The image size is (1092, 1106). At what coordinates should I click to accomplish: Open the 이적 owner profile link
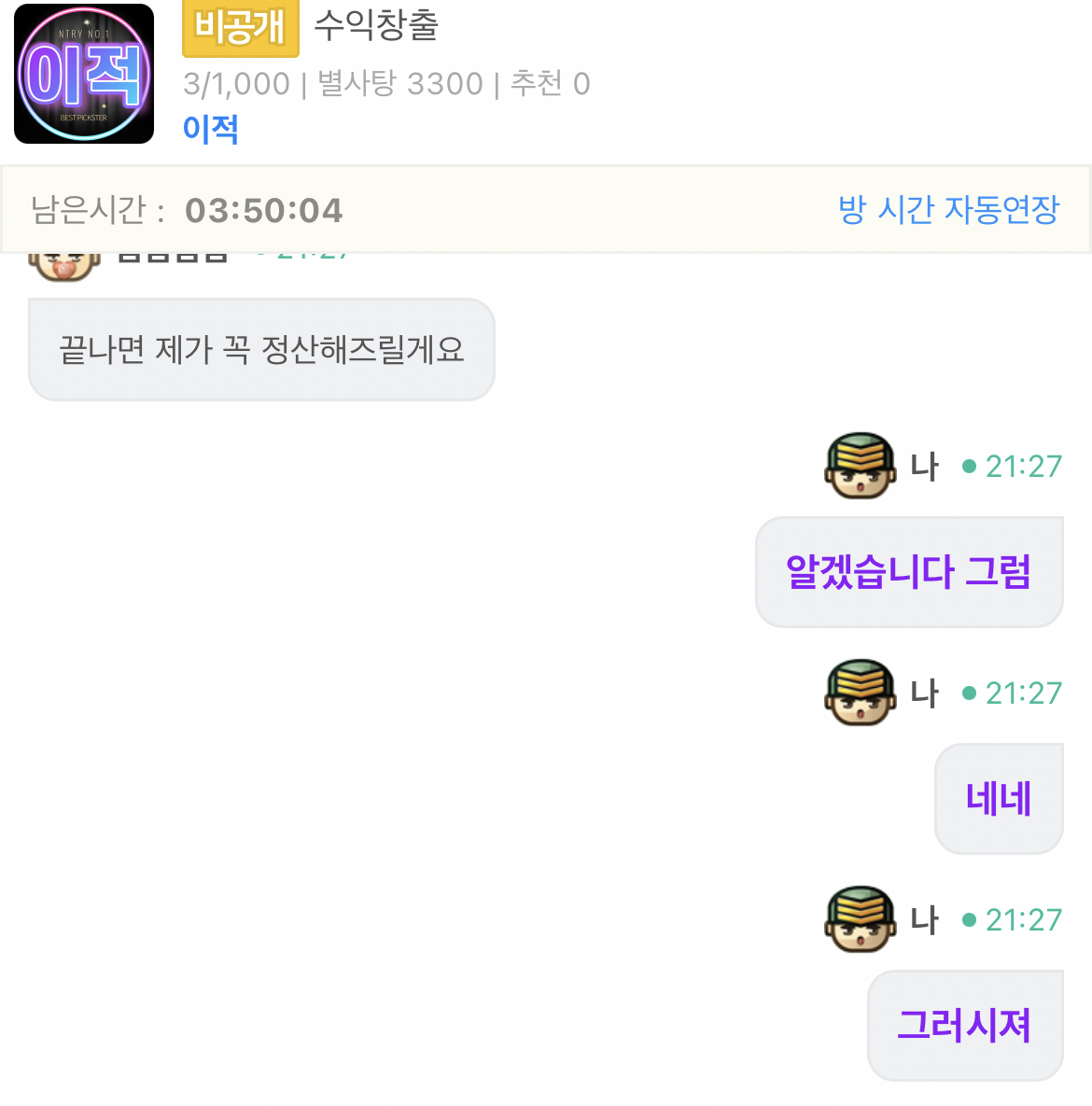click(x=211, y=129)
